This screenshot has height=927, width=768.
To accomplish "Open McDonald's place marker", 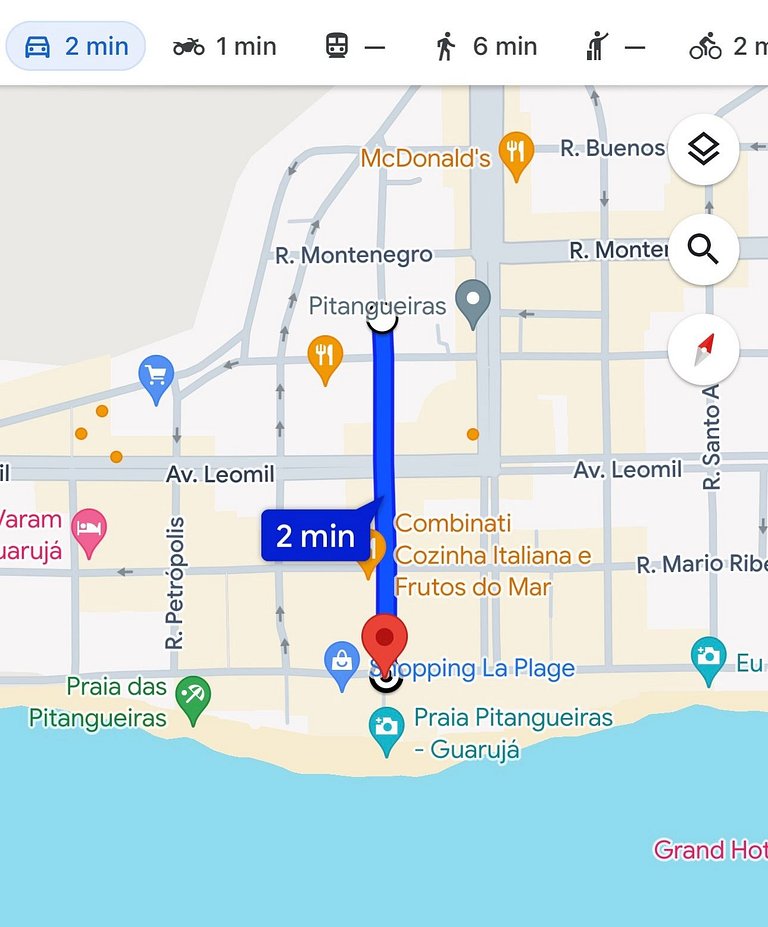I will [x=516, y=153].
